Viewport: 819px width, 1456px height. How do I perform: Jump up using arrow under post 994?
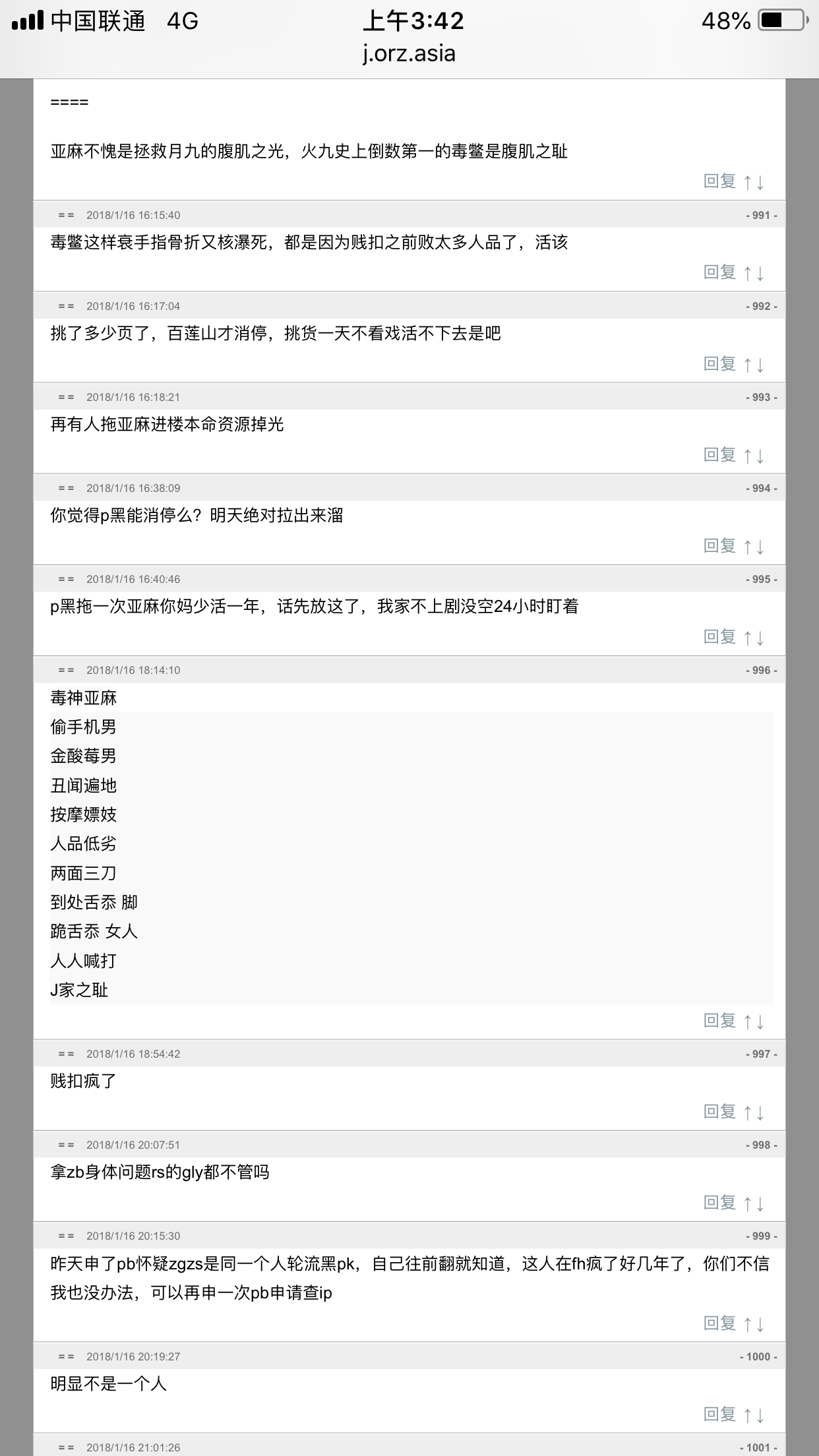click(748, 547)
